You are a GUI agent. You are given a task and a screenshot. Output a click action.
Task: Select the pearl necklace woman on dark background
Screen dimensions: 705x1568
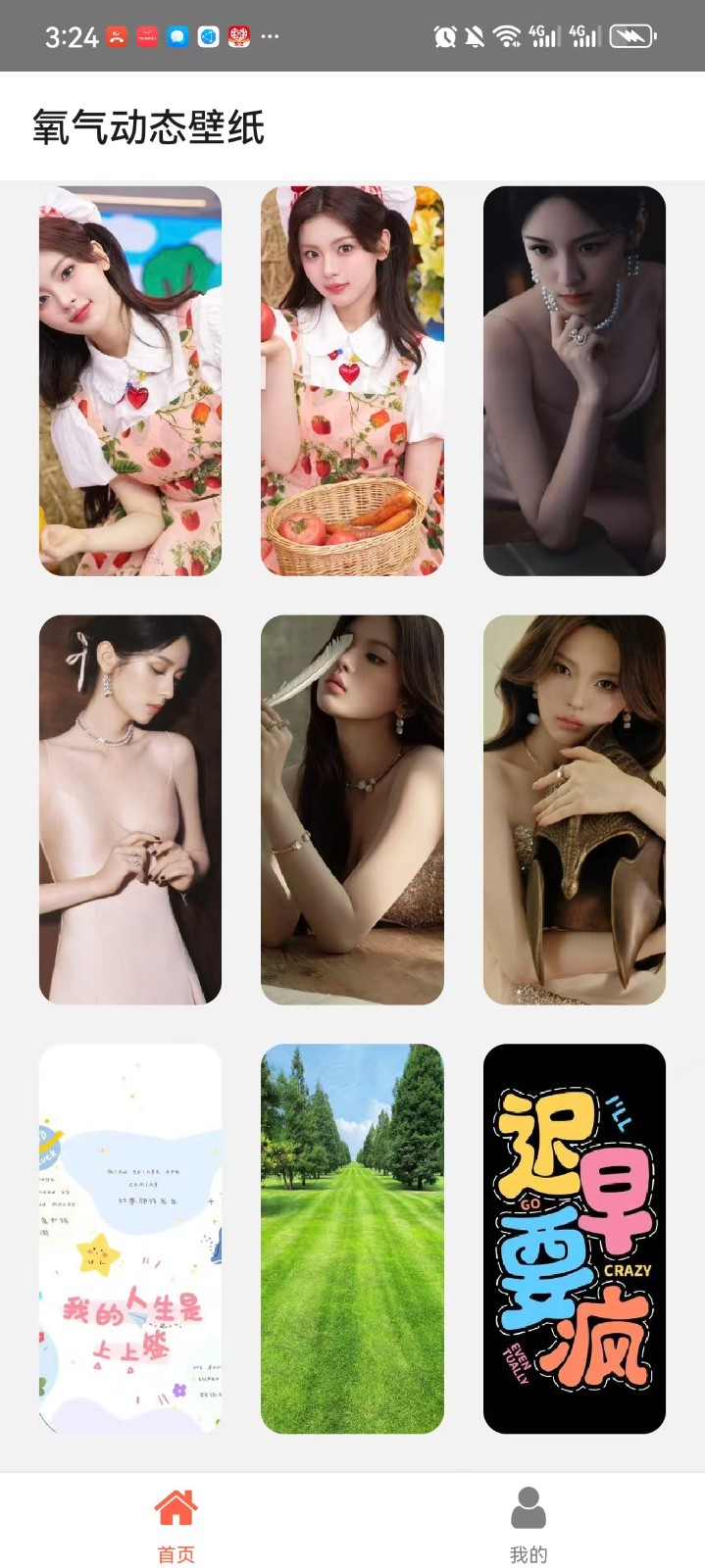[574, 380]
